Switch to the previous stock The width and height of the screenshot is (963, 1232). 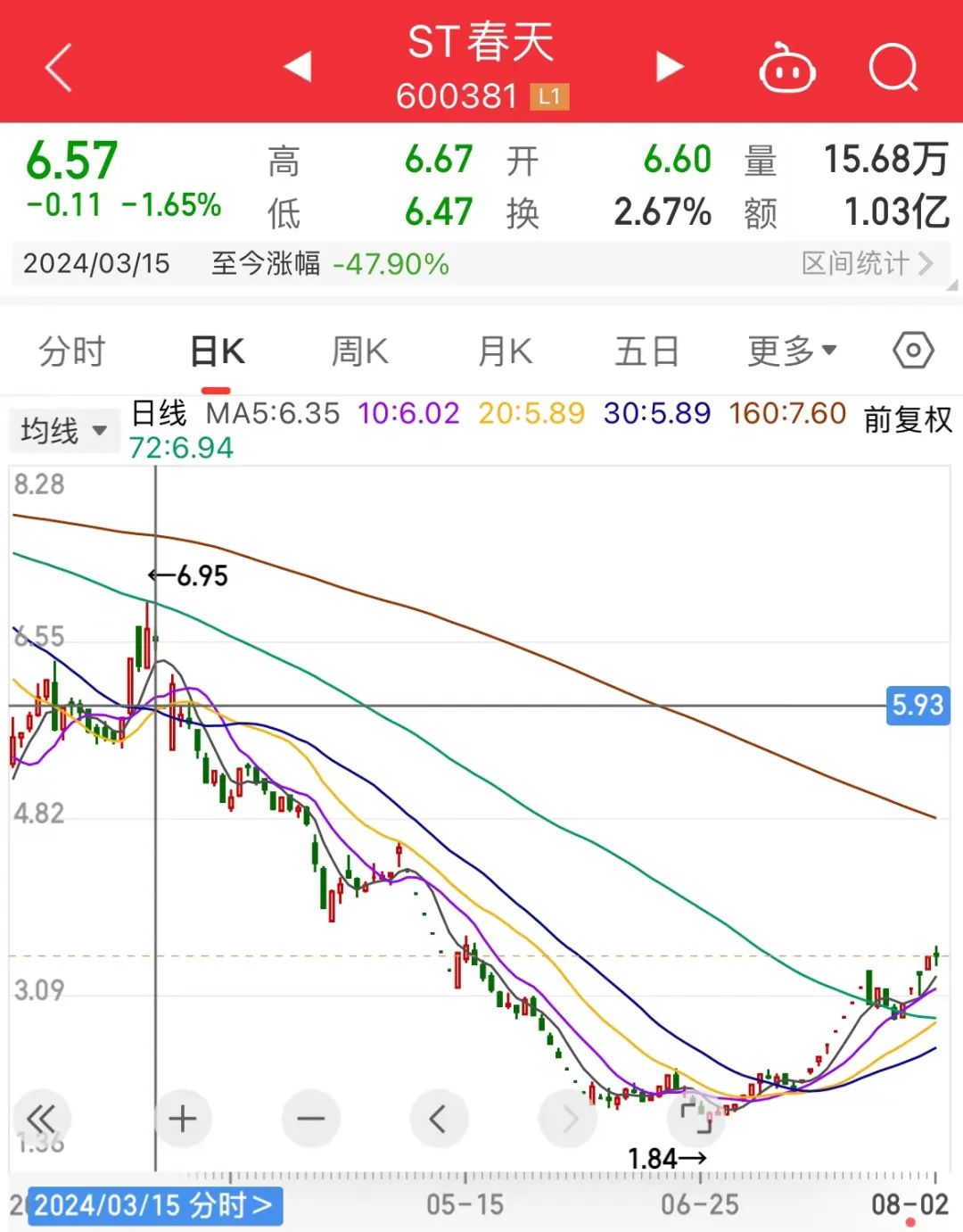(x=297, y=66)
